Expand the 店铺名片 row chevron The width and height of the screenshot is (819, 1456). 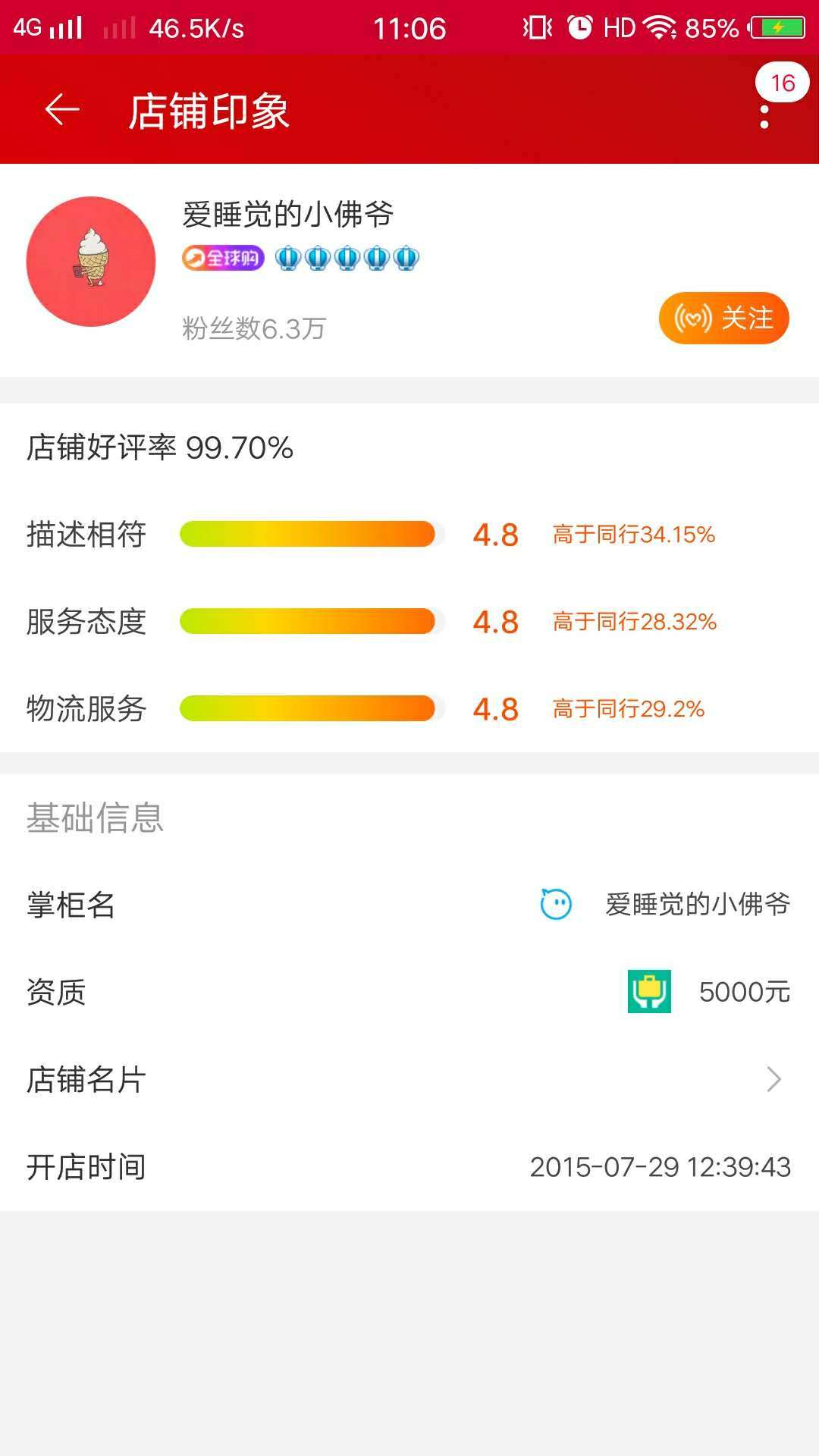click(x=772, y=1080)
